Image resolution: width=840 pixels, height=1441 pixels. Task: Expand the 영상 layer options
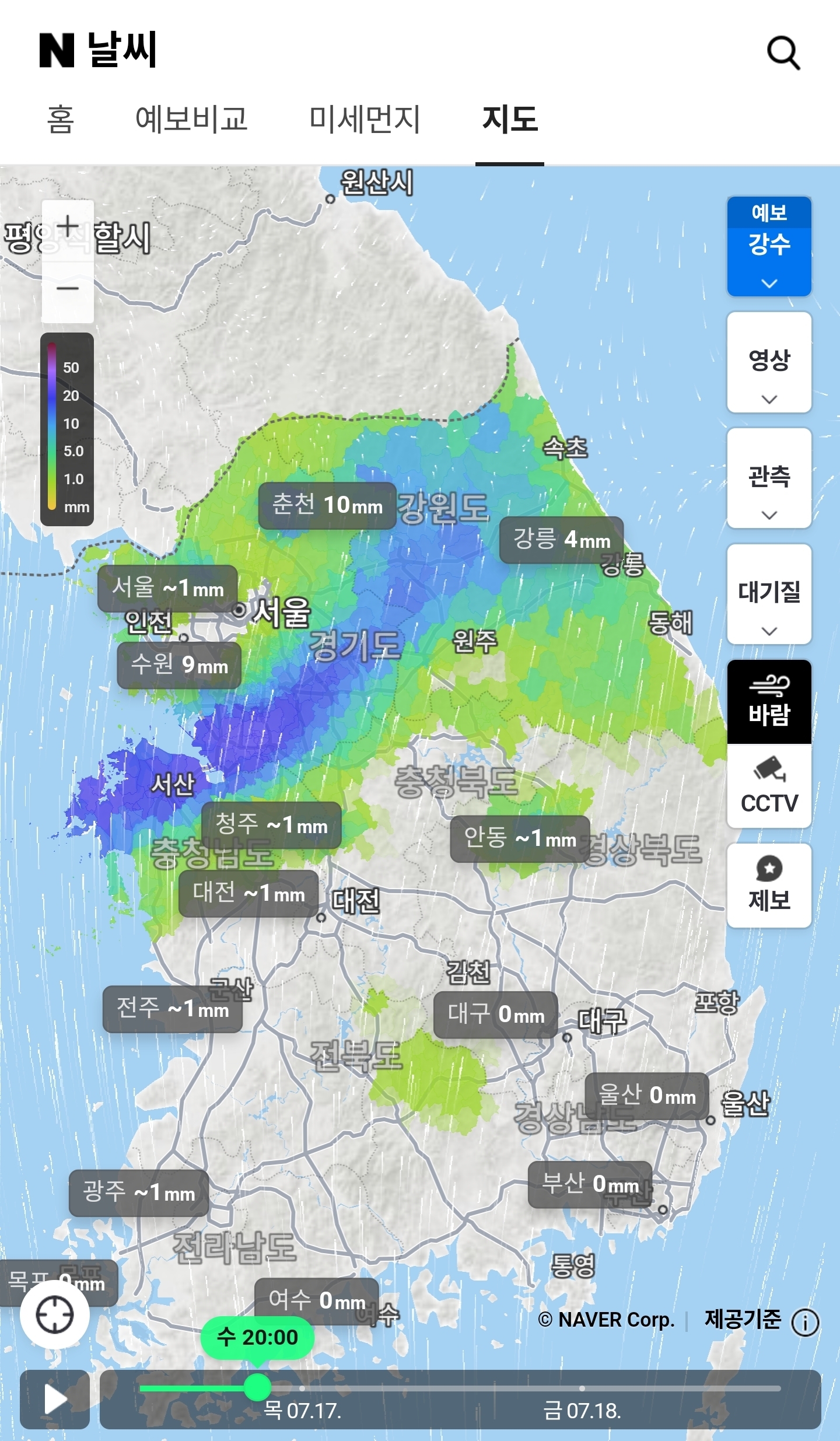[x=769, y=362]
